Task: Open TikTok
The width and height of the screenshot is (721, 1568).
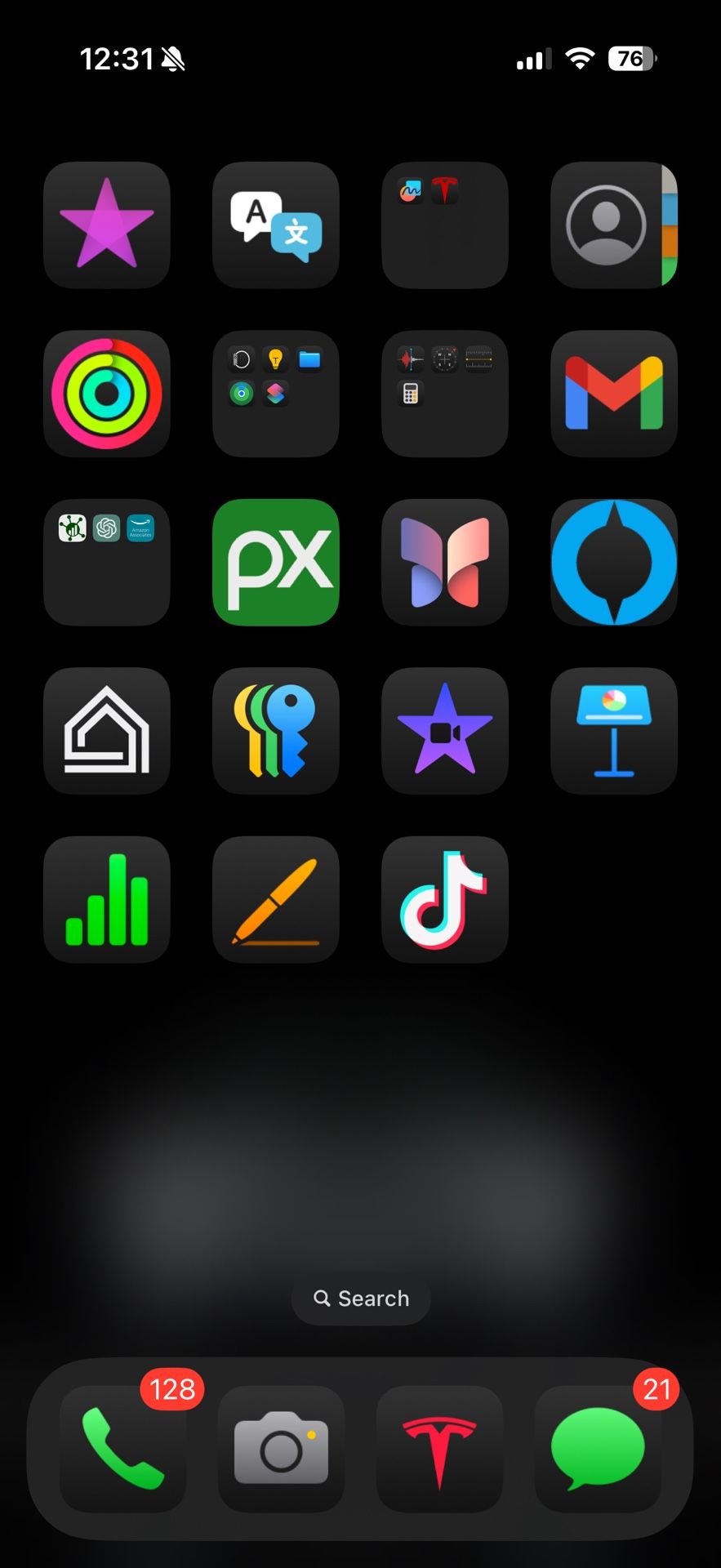Action: (x=444, y=900)
